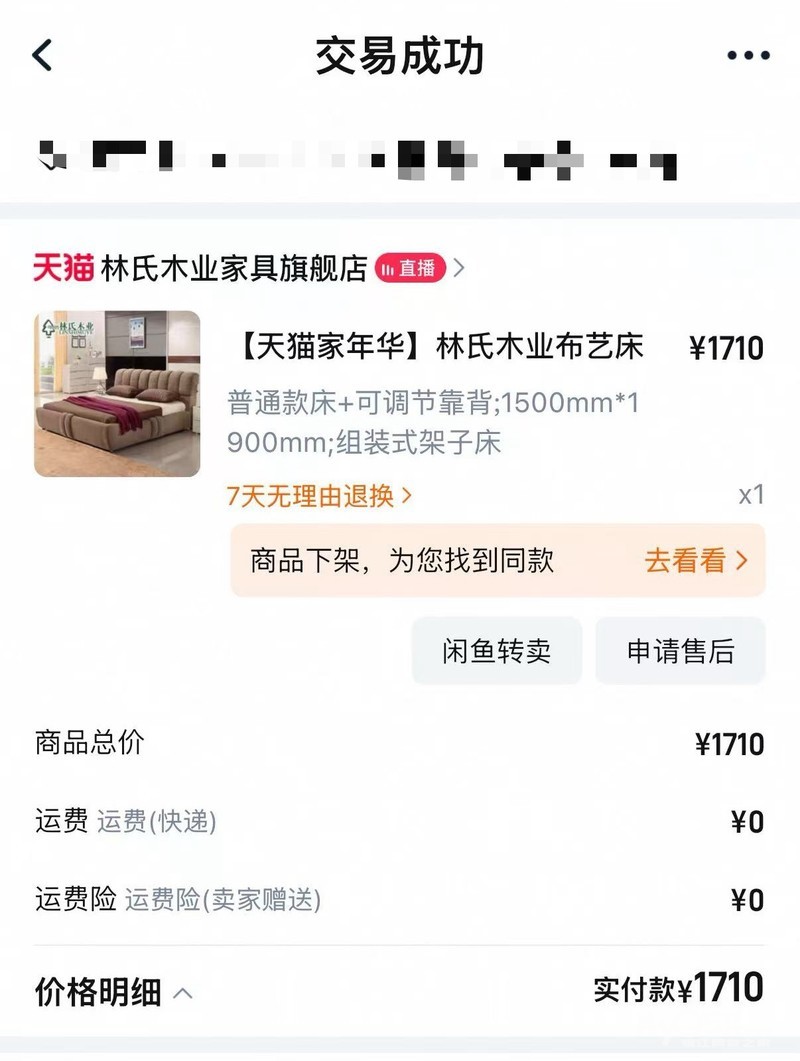Apply for after-sales with 申请售后
Screen dimensions: 800x1061
(x=680, y=651)
